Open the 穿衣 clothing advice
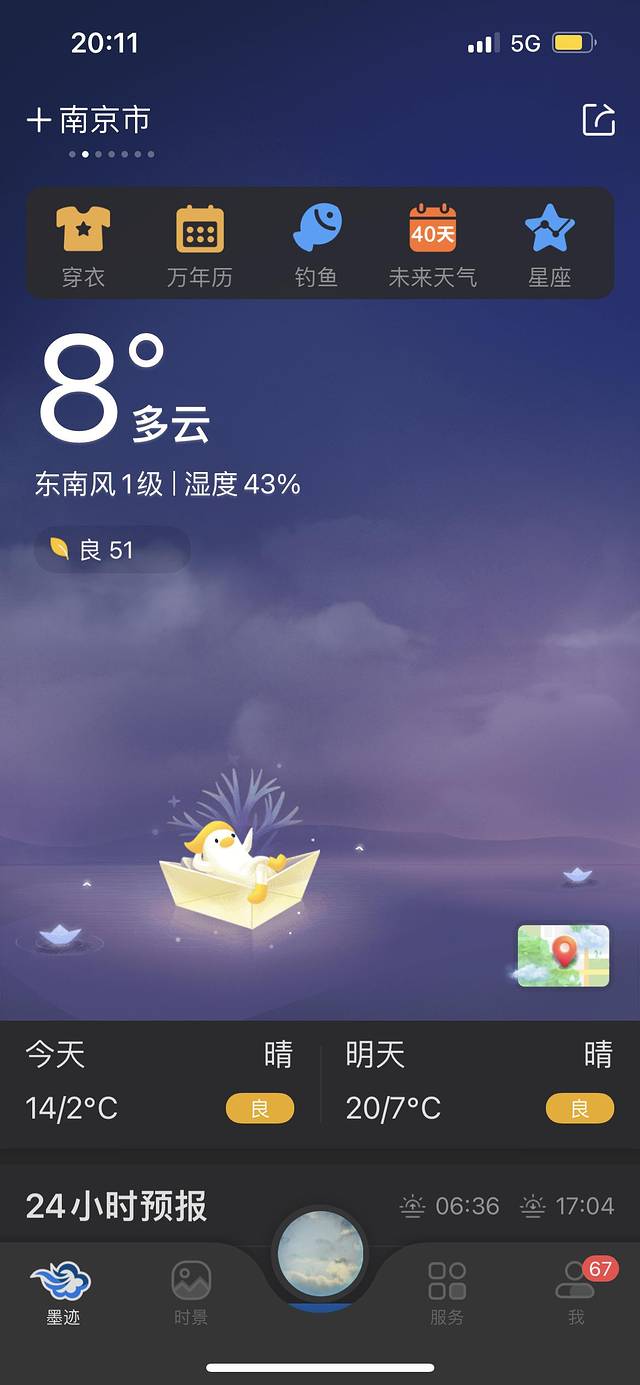Screen dimensions: 640x1385 [x=83, y=244]
